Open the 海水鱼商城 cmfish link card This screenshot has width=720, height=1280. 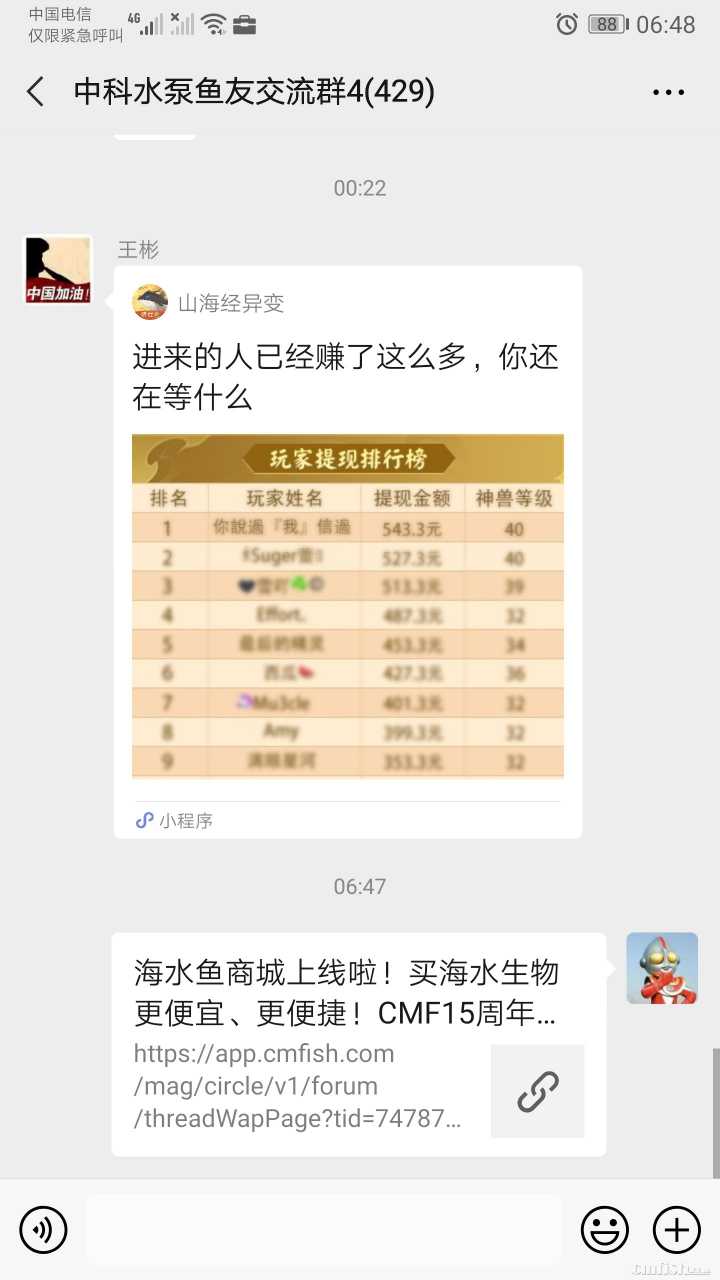coord(358,1044)
